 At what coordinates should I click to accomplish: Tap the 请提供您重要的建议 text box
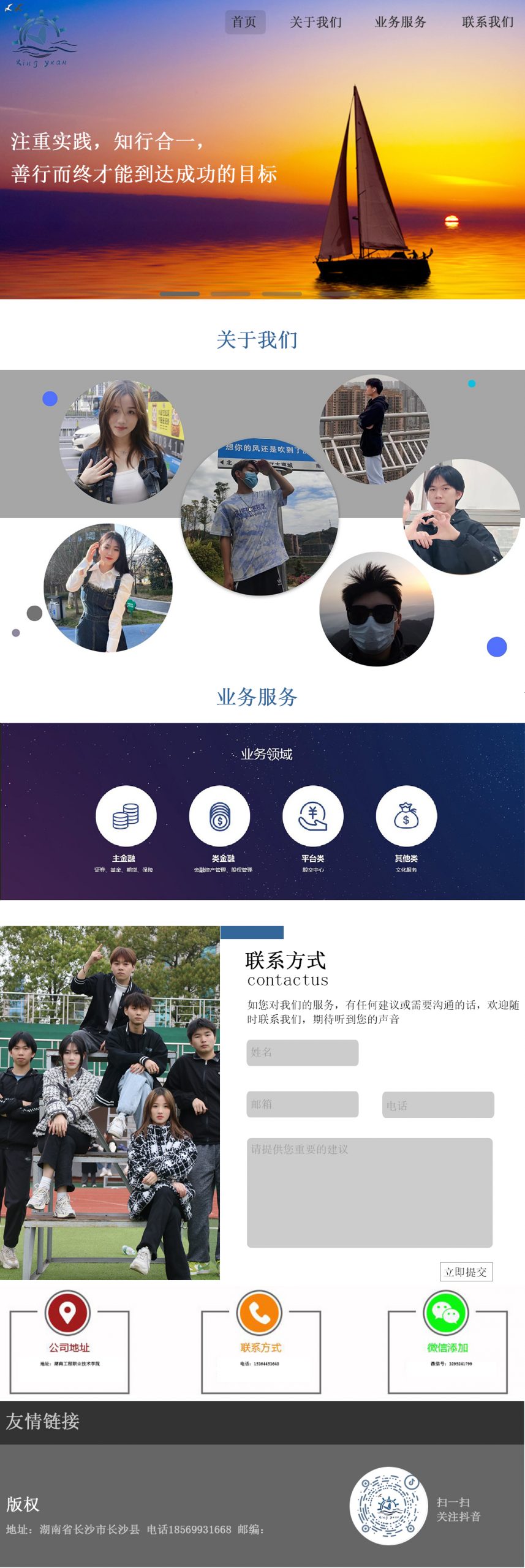pyautogui.click(x=369, y=1192)
